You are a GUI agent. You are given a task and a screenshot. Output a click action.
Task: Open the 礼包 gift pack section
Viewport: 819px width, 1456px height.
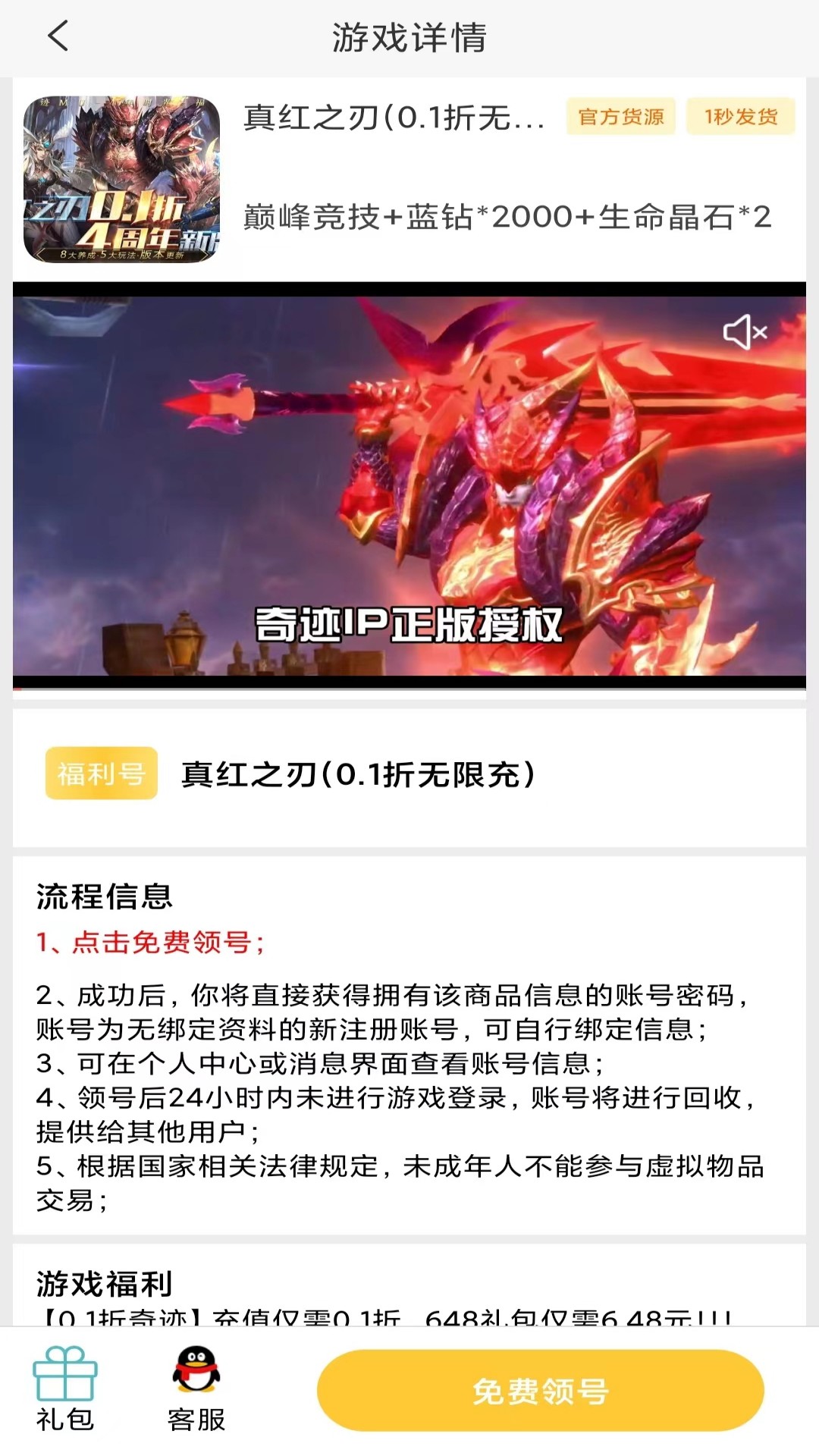[x=65, y=1389]
